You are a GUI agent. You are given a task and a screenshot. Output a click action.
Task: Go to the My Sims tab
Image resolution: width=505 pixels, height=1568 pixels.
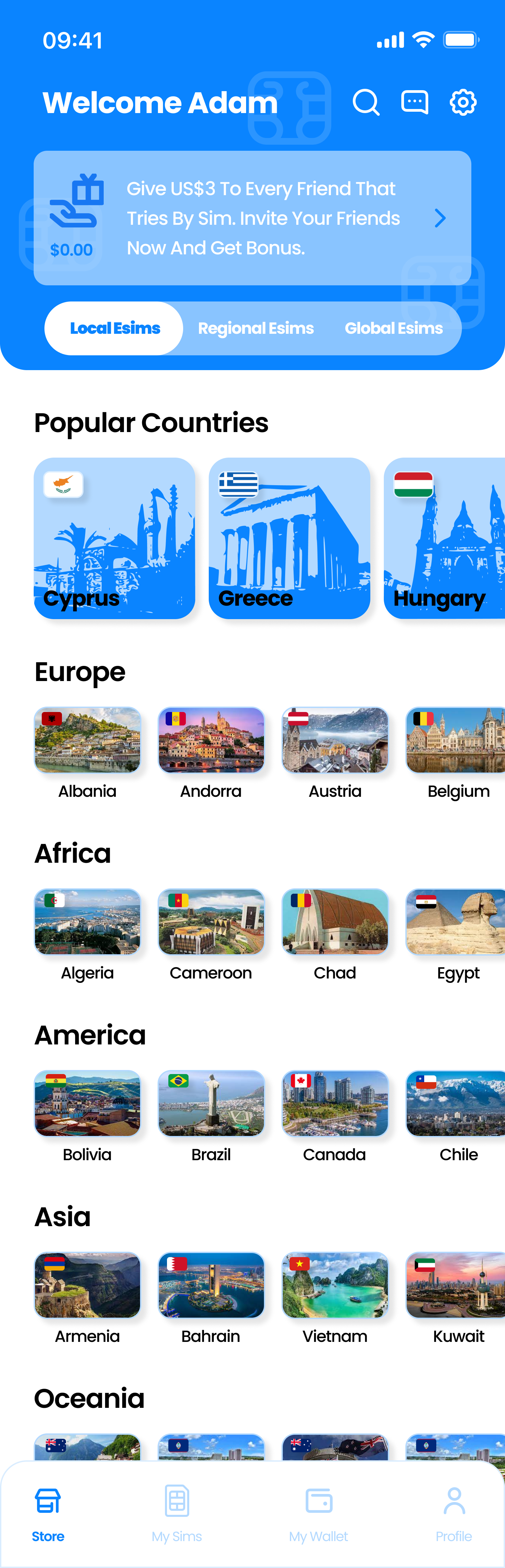(x=177, y=1512)
